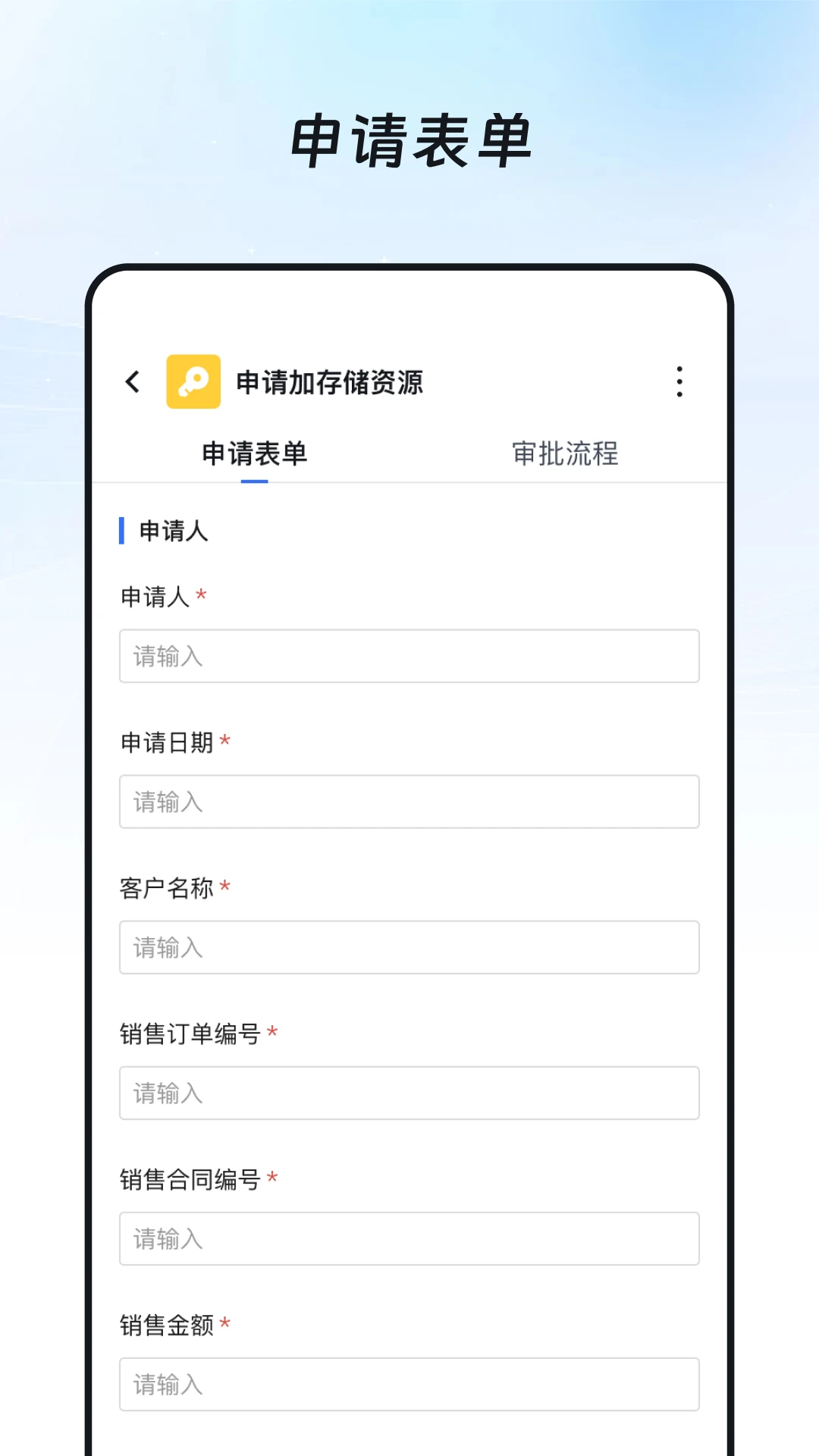Click the 销售合同编号 entry field
Image resolution: width=819 pixels, height=1456 pixels.
[409, 1238]
